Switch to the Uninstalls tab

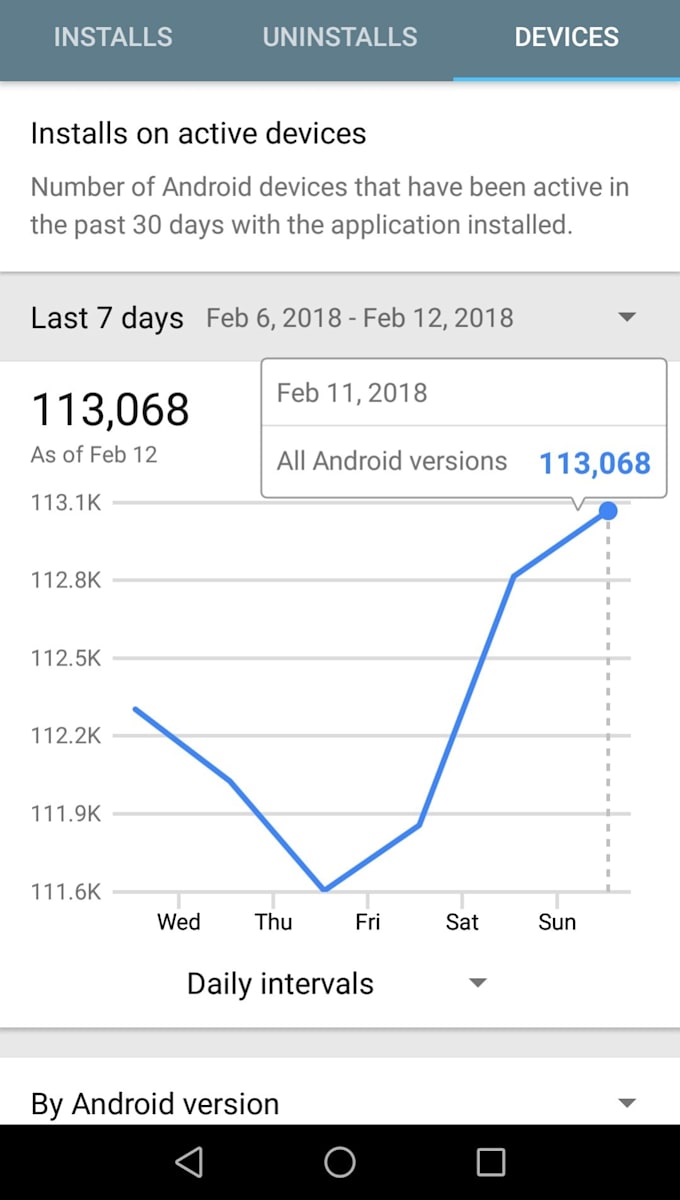340,38
